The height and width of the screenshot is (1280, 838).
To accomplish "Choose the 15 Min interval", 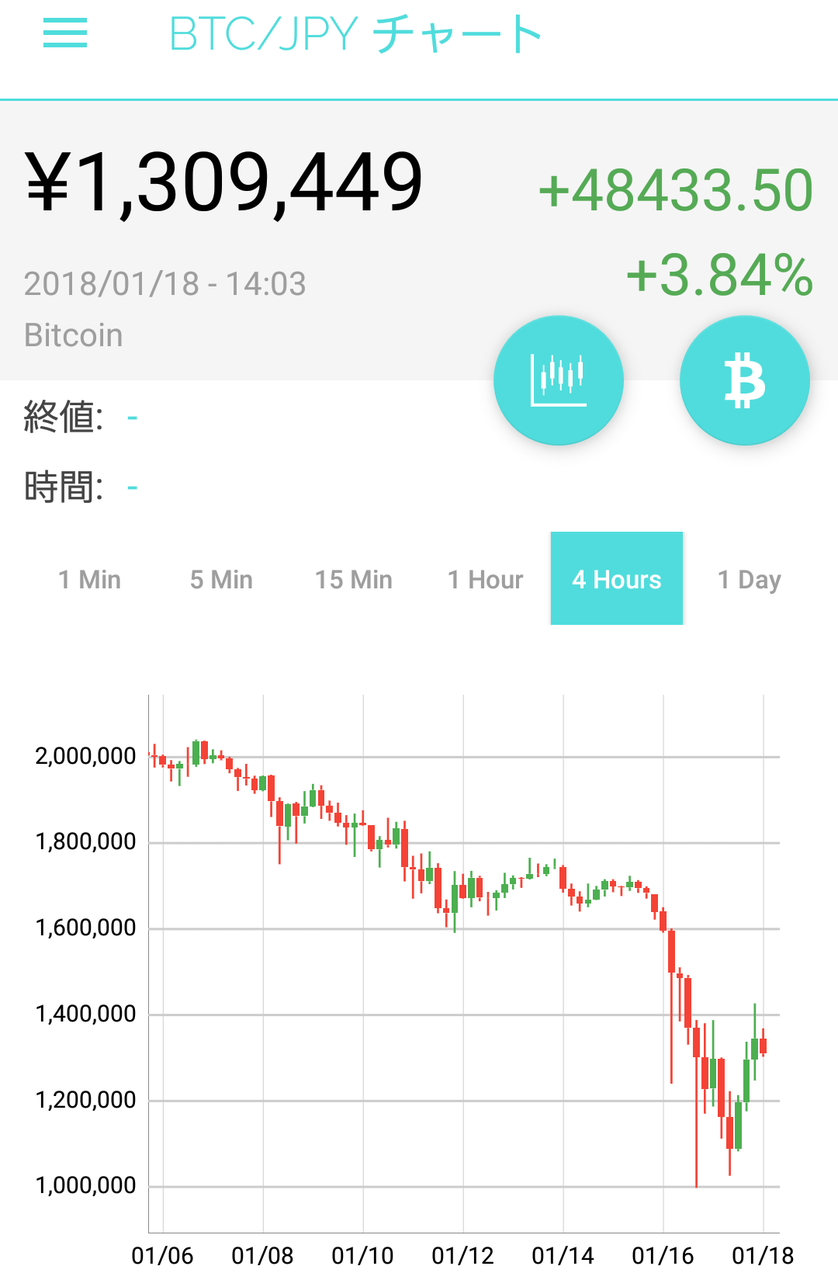I will [x=353, y=579].
